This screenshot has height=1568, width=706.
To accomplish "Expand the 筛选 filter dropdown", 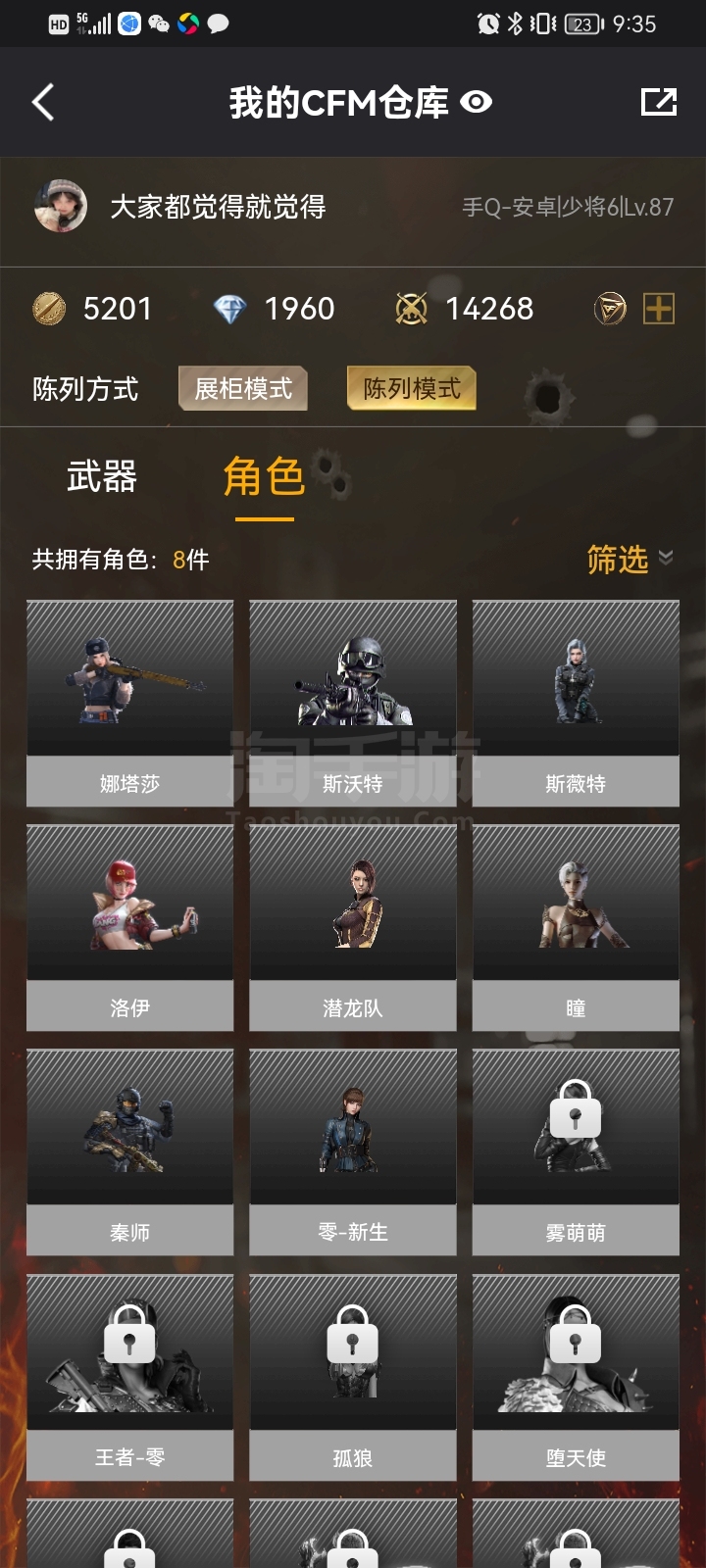I will pyautogui.click(x=630, y=560).
